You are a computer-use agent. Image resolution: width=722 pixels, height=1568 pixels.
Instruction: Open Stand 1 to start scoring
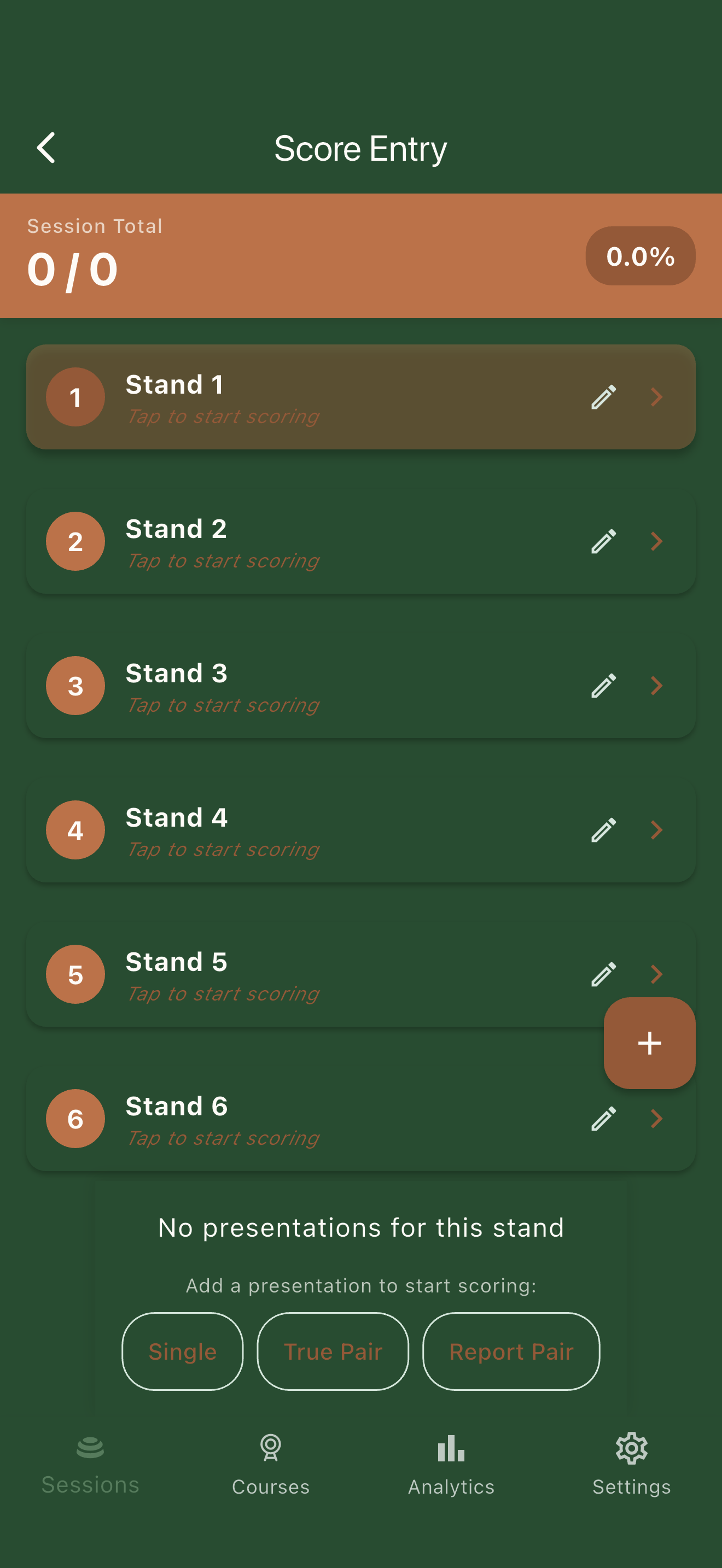(x=304, y=397)
